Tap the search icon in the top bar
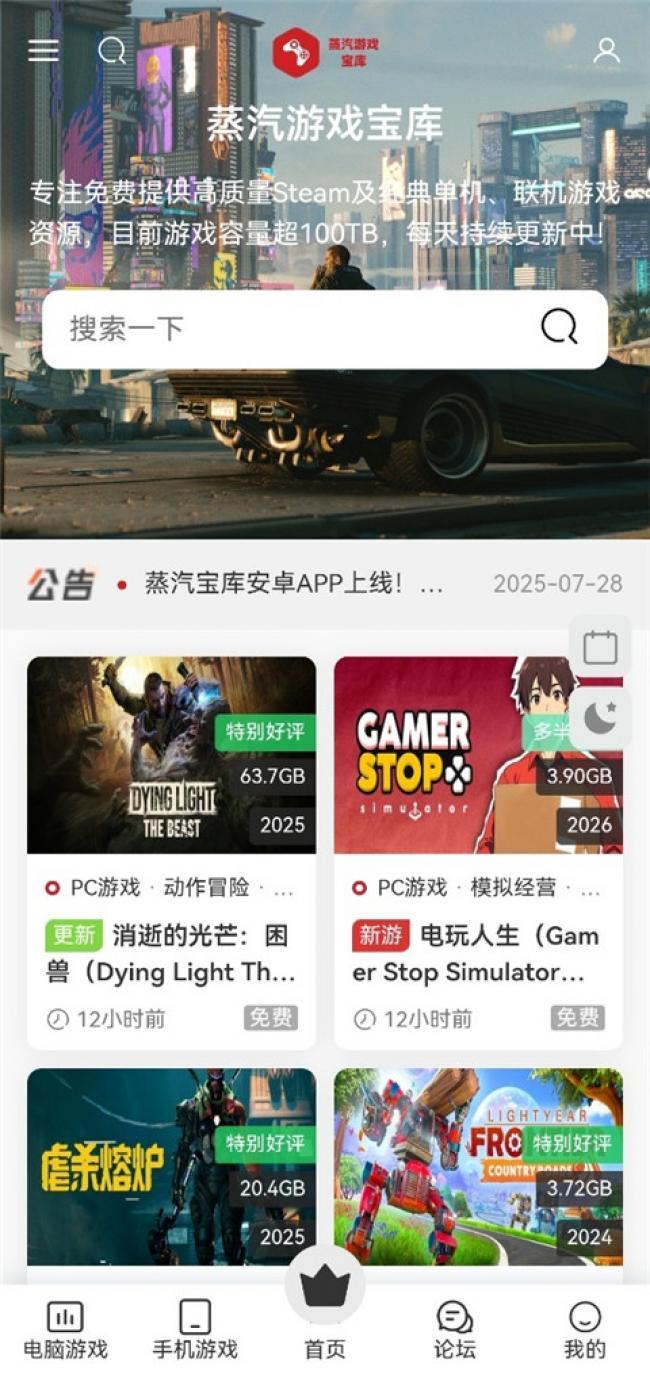This screenshot has height=1374, width=650. click(x=112, y=50)
